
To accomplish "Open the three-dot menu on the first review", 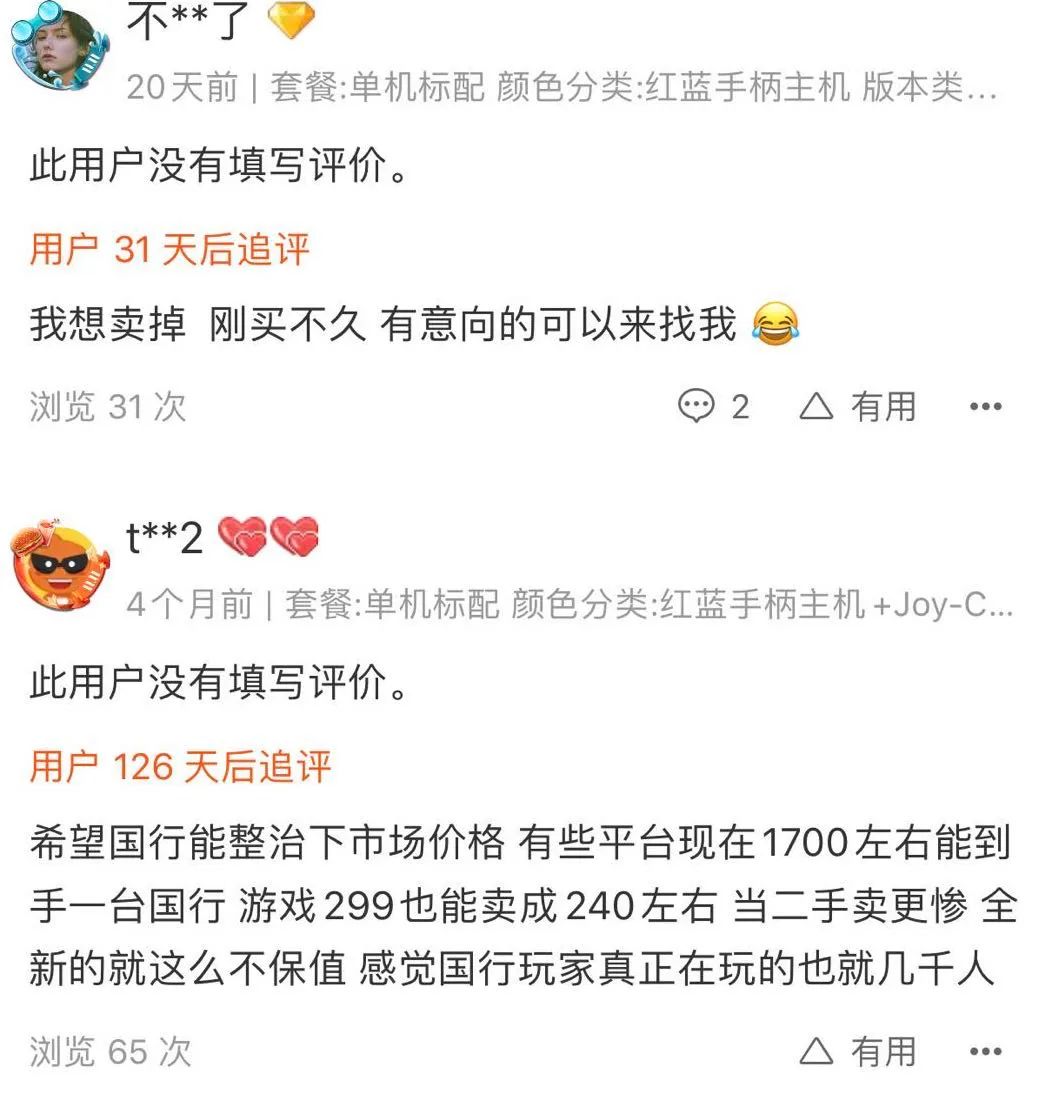I will click(986, 406).
